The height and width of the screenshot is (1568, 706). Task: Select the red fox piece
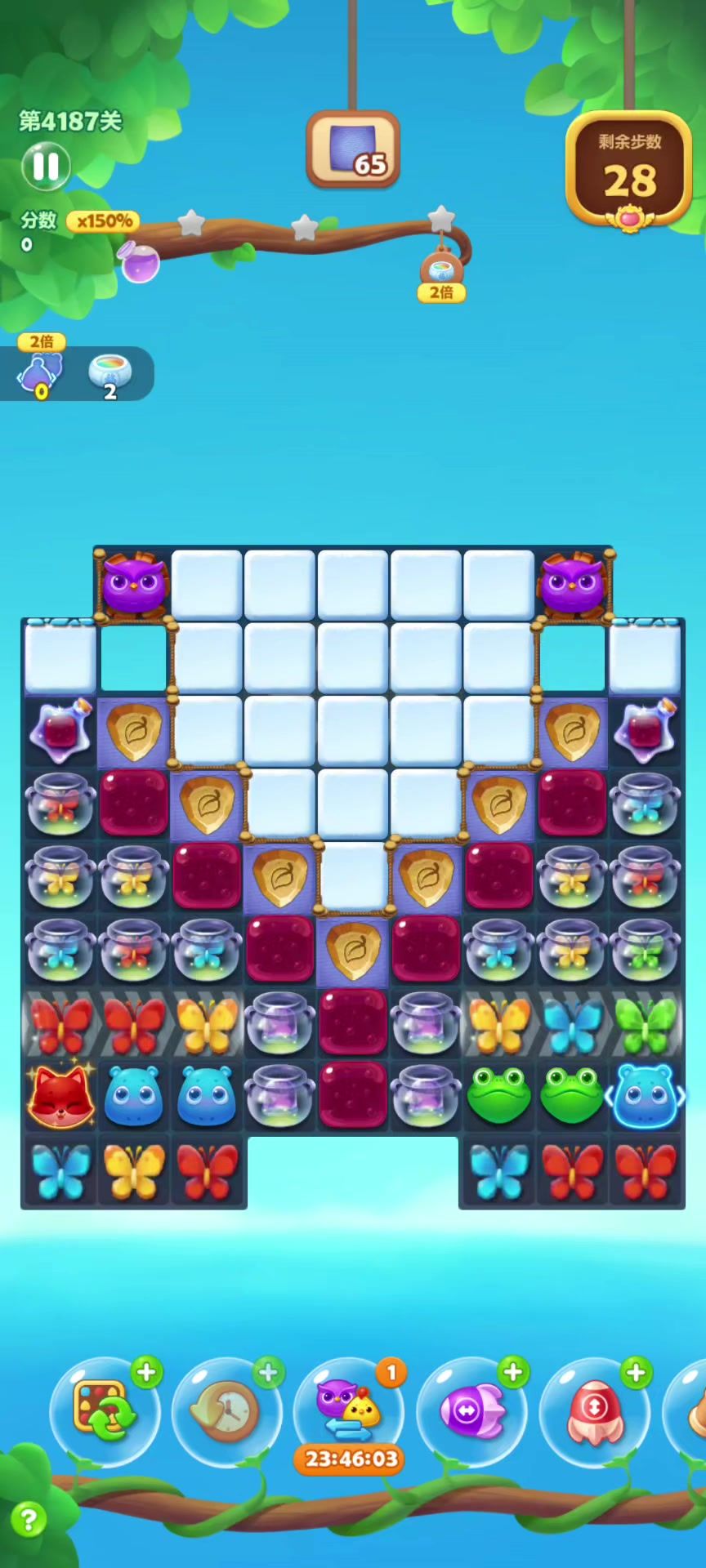coord(60,1097)
